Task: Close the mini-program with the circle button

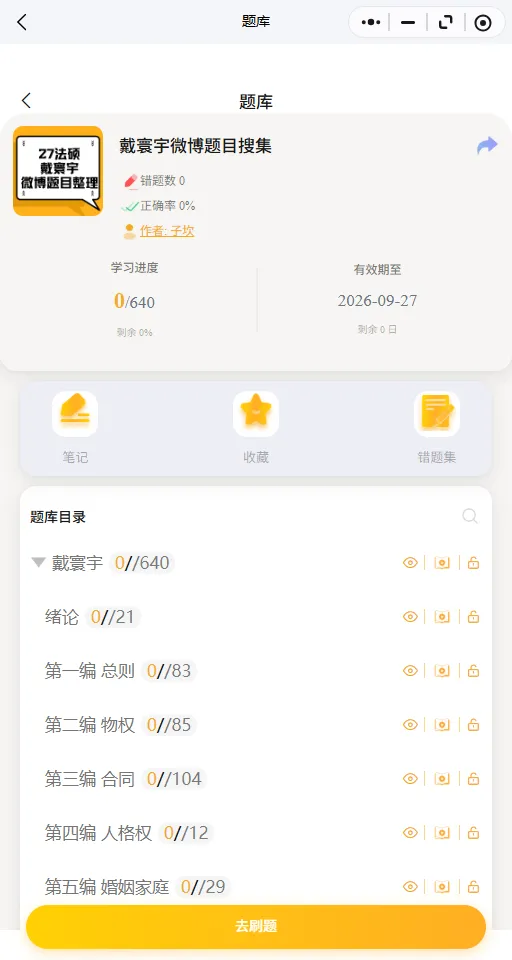Action: [483, 23]
